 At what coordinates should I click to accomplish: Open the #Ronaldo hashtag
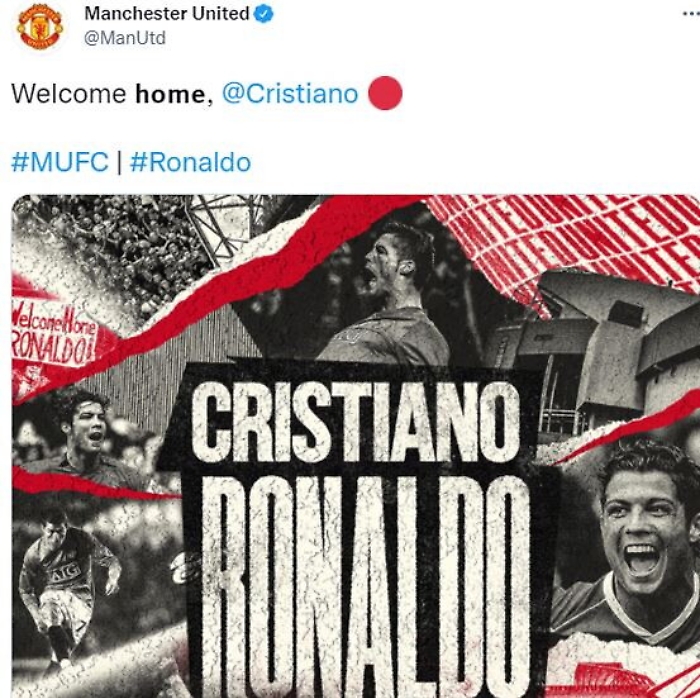tap(190, 162)
